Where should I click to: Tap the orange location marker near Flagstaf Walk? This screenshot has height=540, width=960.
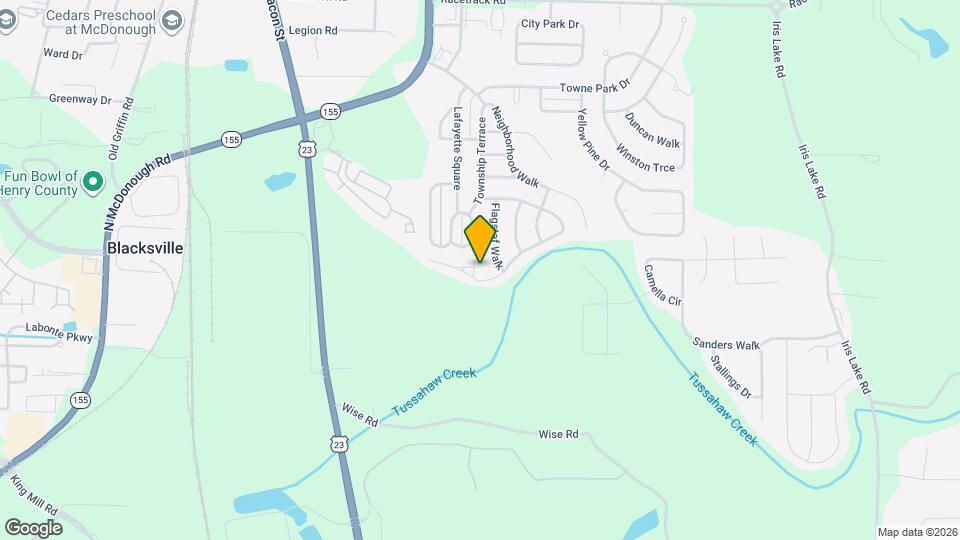pyautogui.click(x=479, y=239)
